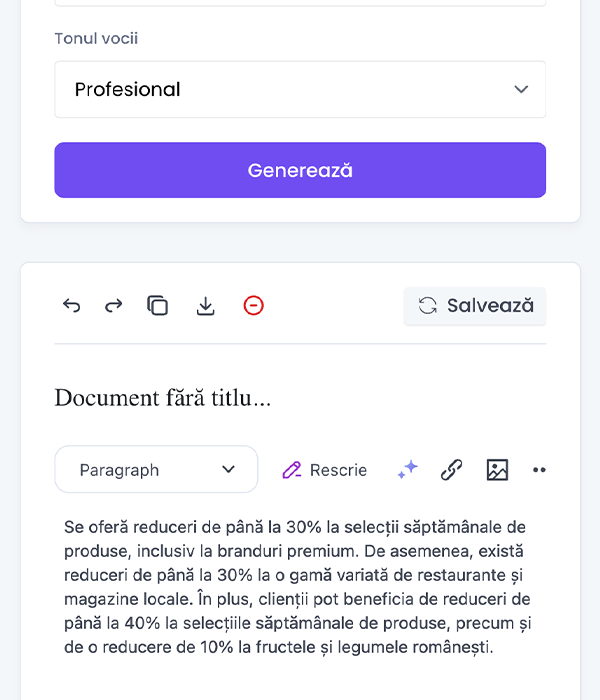Screen dimensions: 600x700
Task: Tap the Generează button
Action: [x=299, y=170]
